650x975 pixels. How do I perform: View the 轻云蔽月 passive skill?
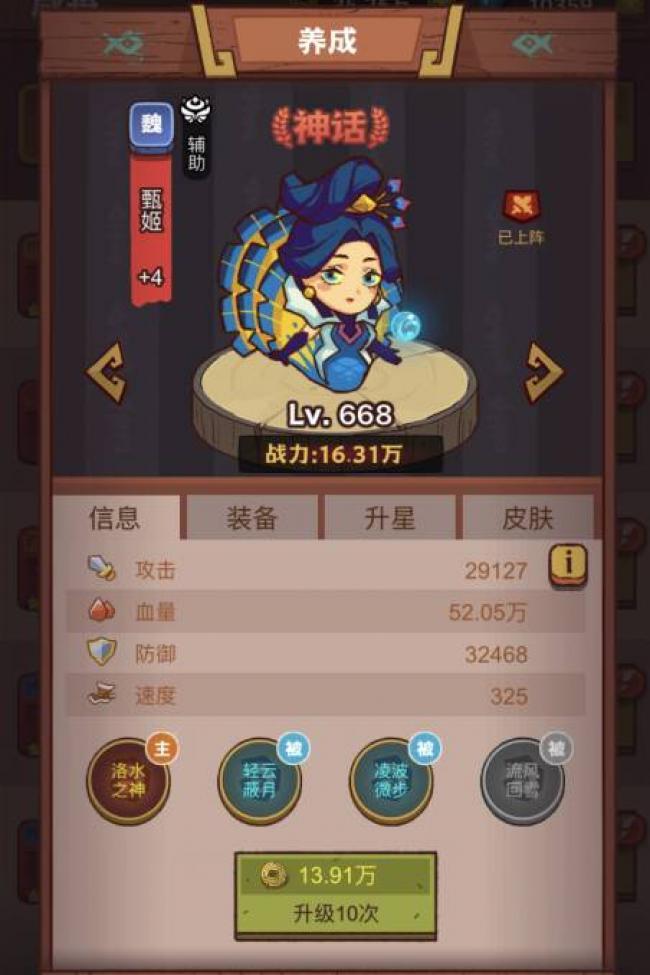point(259,780)
